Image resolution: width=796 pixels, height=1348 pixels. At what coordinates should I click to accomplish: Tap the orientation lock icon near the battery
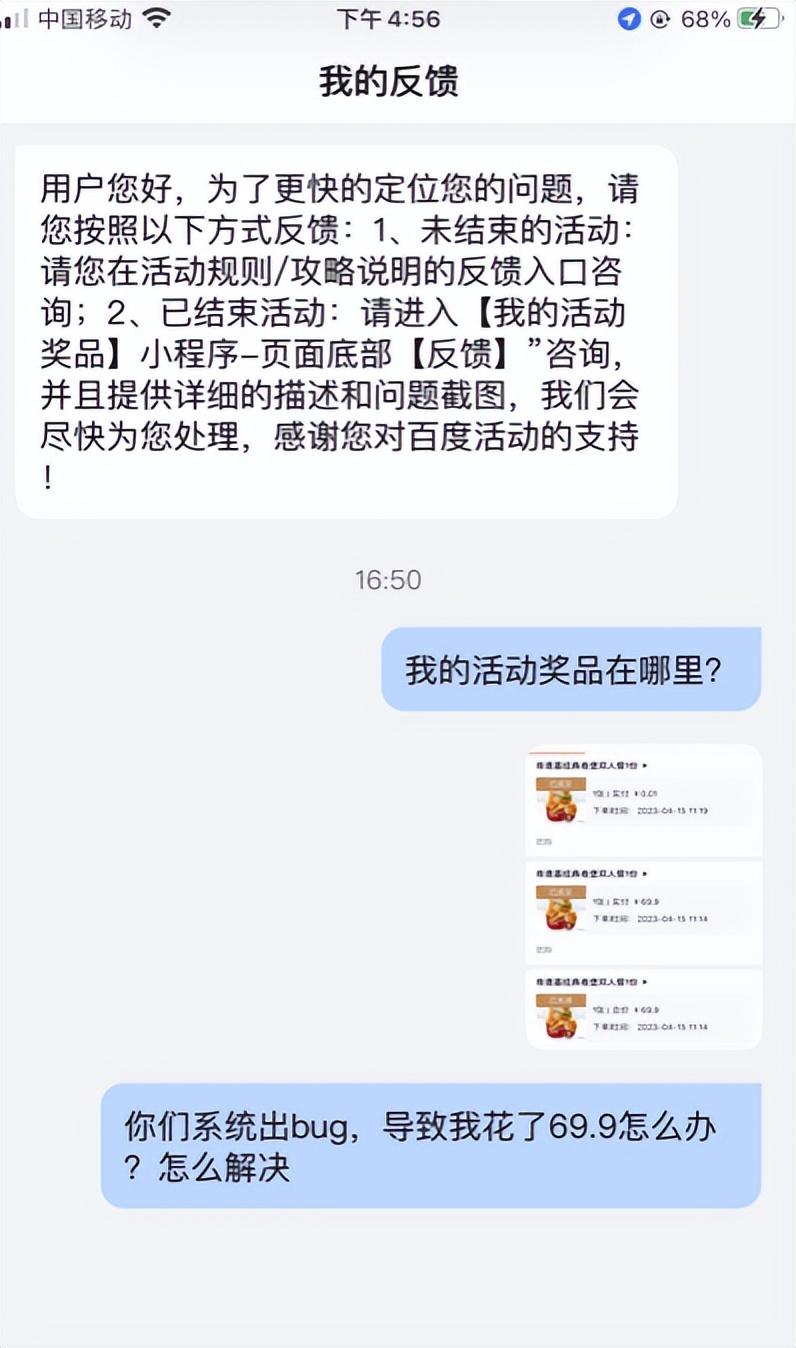point(660,19)
